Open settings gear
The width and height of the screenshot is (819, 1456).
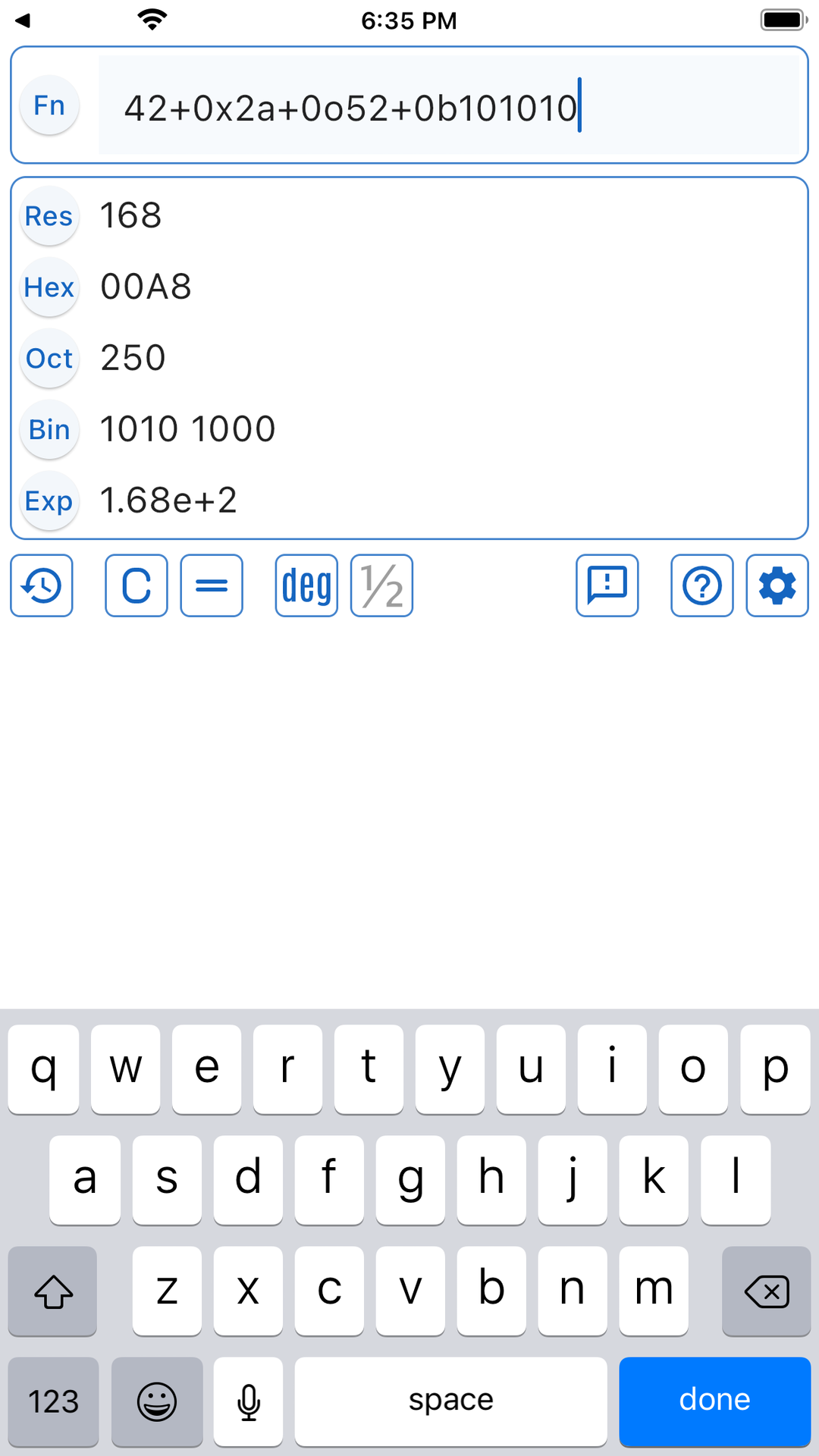click(777, 585)
